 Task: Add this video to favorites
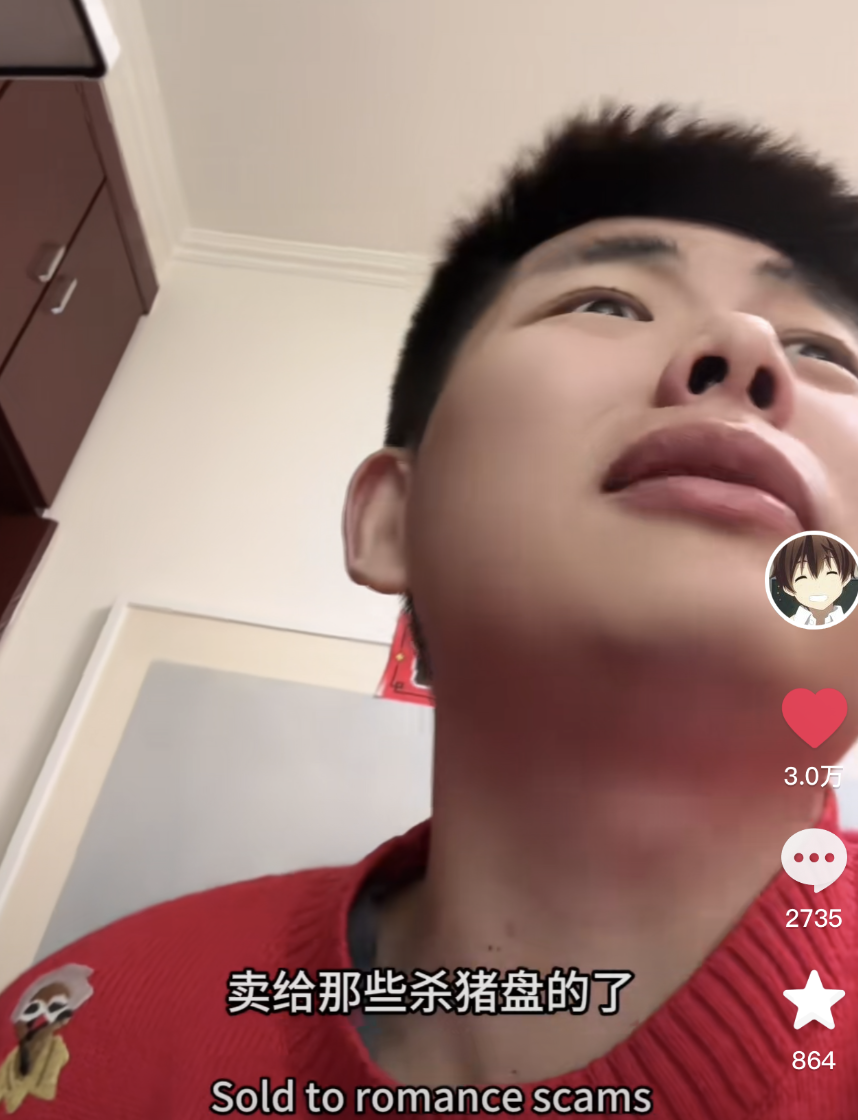click(x=813, y=1000)
